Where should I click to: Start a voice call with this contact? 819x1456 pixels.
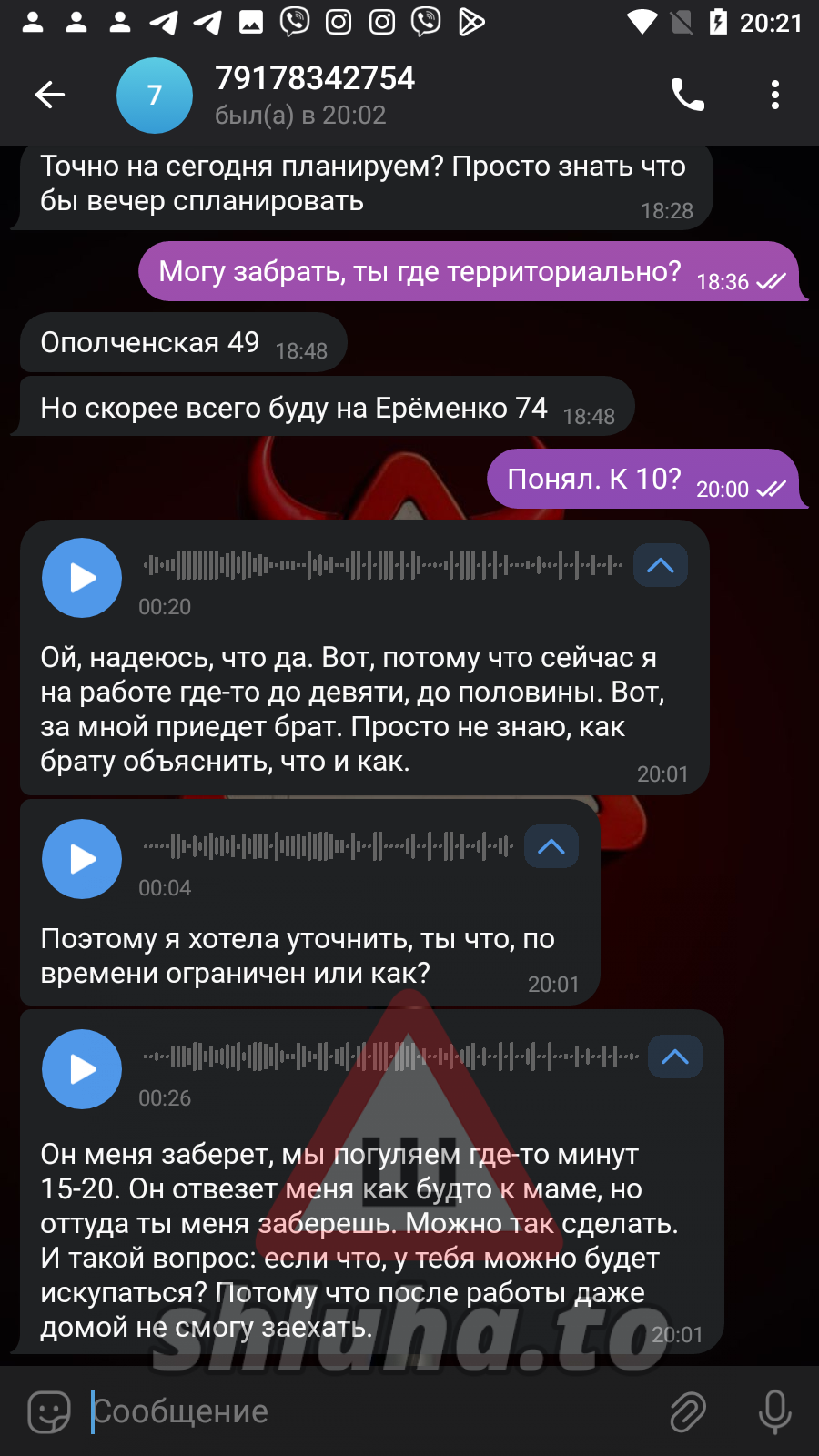687,95
